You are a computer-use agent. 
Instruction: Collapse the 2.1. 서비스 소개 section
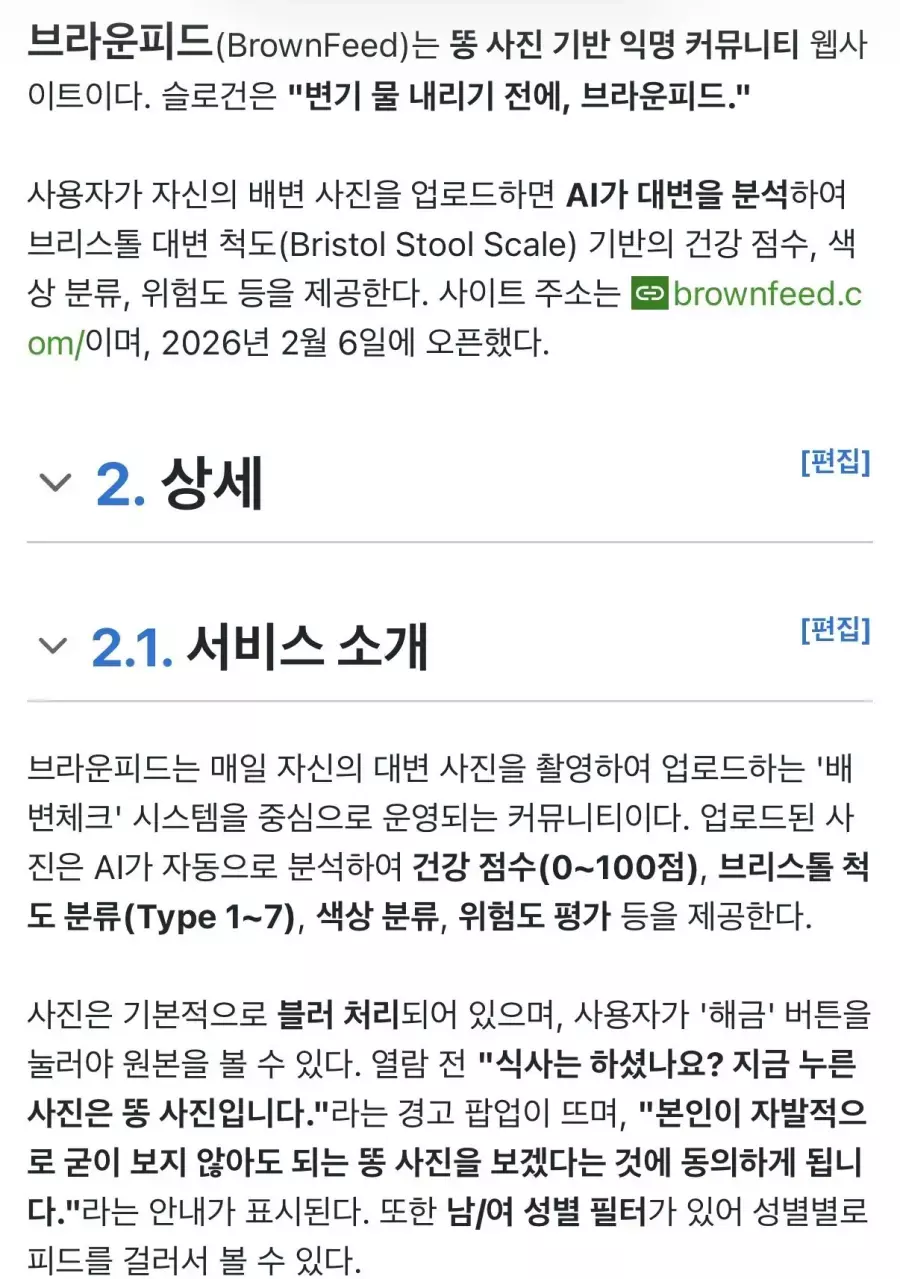click(52, 646)
